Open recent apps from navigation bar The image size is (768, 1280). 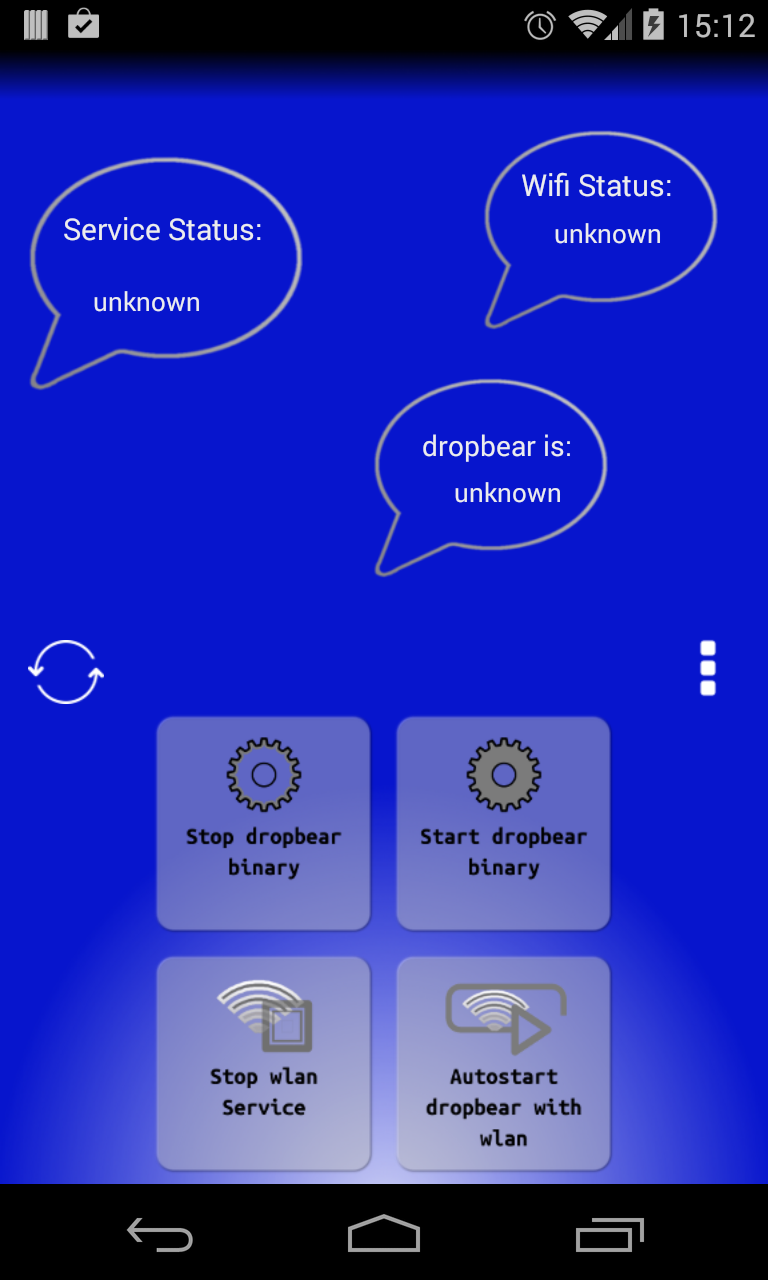(x=610, y=1234)
